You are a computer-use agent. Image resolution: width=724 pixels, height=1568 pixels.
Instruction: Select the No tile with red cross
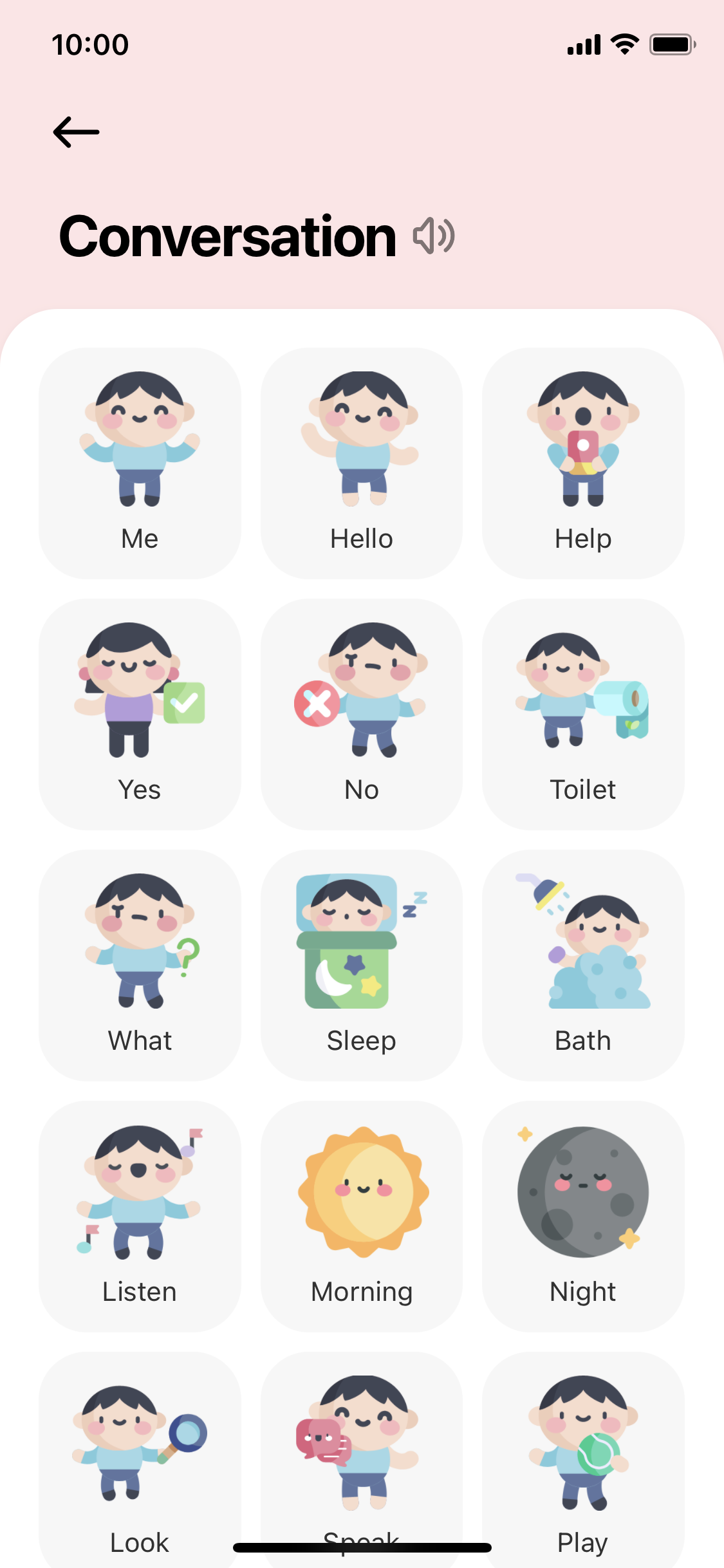pyautogui.click(x=362, y=714)
